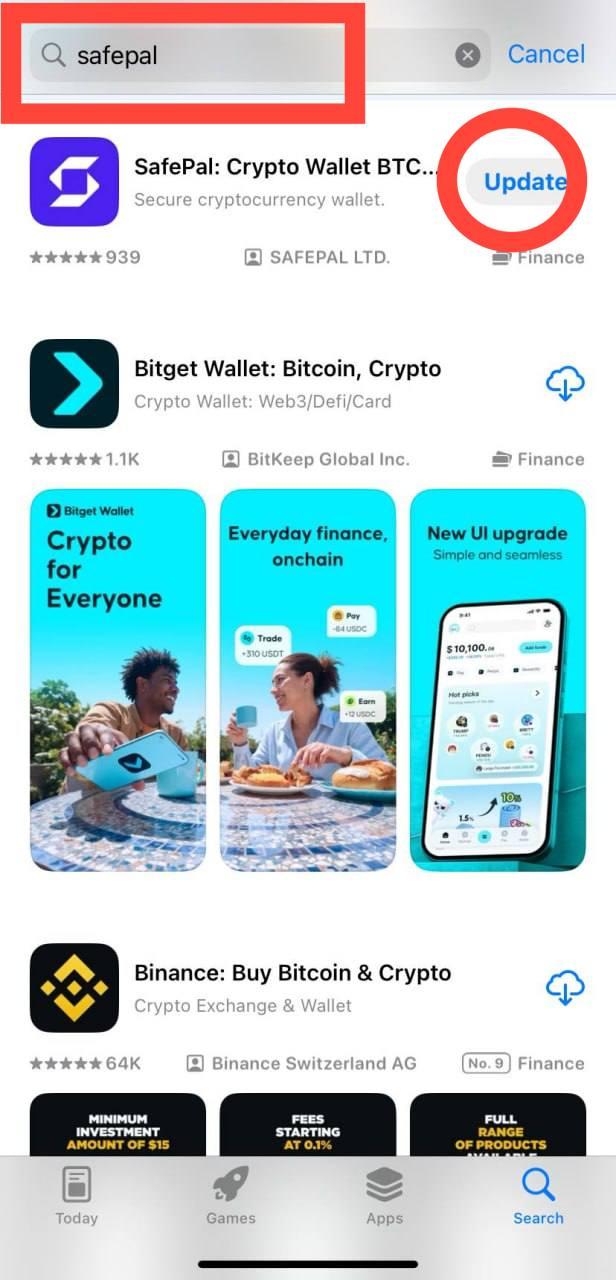The width and height of the screenshot is (616, 1280).
Task: Update the SafePal app
Action: point(524,181)
